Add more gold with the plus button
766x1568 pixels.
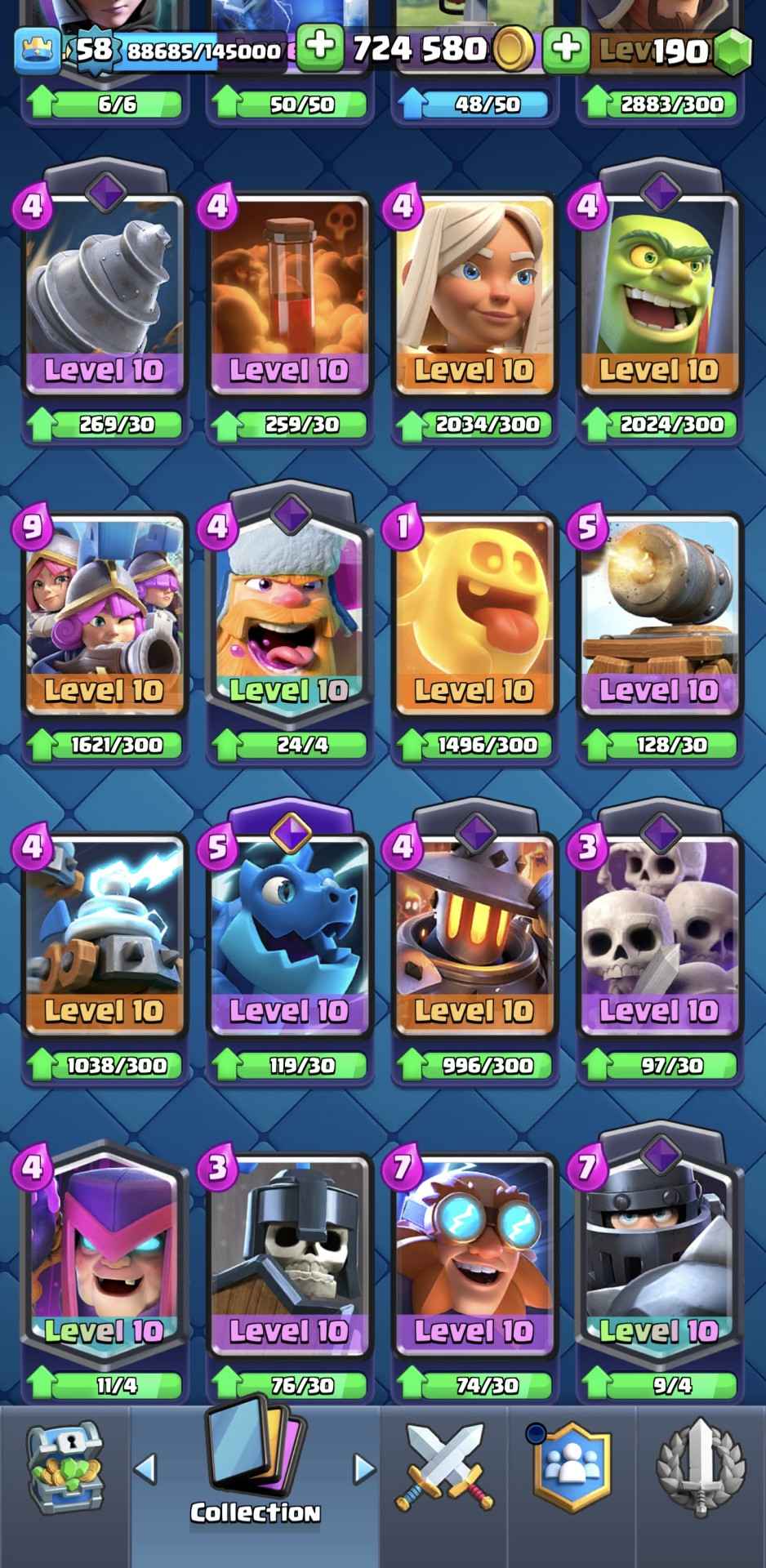tap(319, 46)
